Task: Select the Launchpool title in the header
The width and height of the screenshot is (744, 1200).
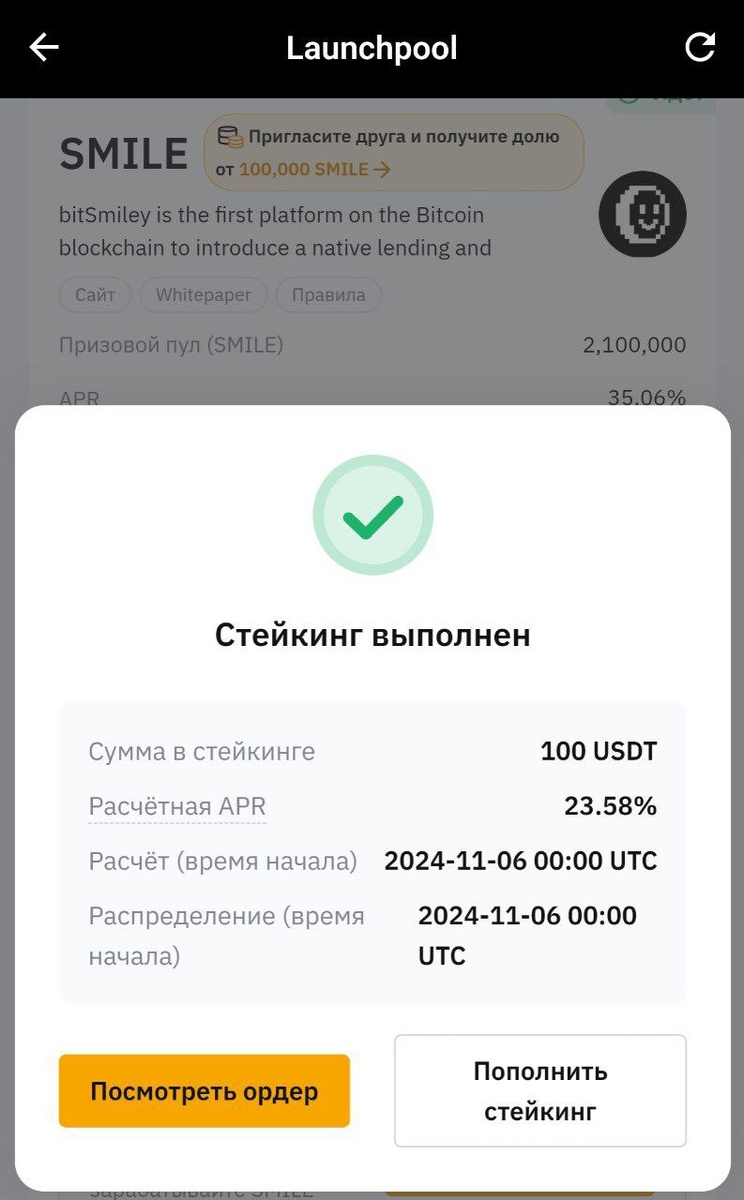Action: click(372, 47)
